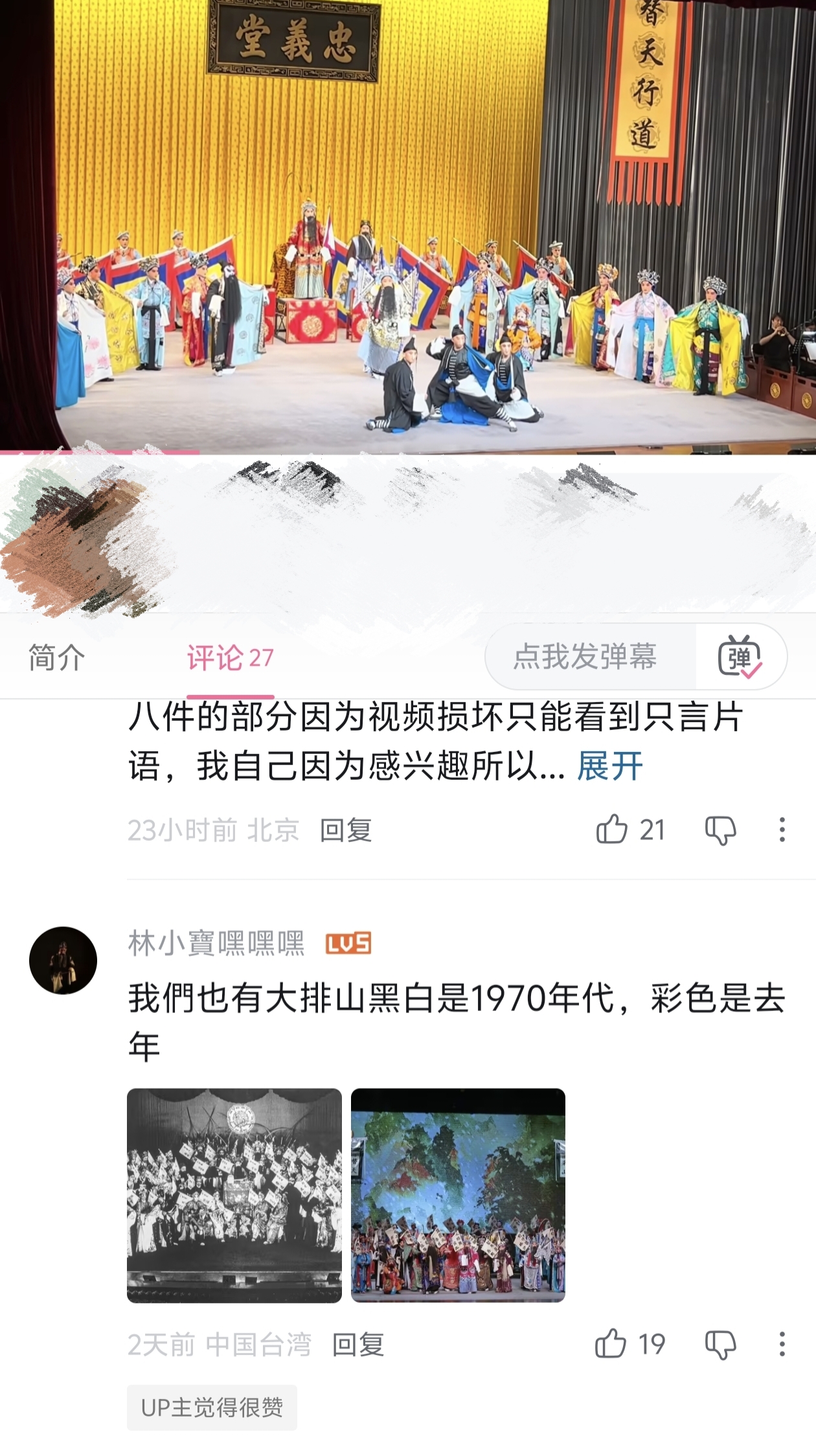The image size is (816, 1456).
Task: Expand the truncated comment with 展开
Action: pyautogui.click(x=610, y=766)
